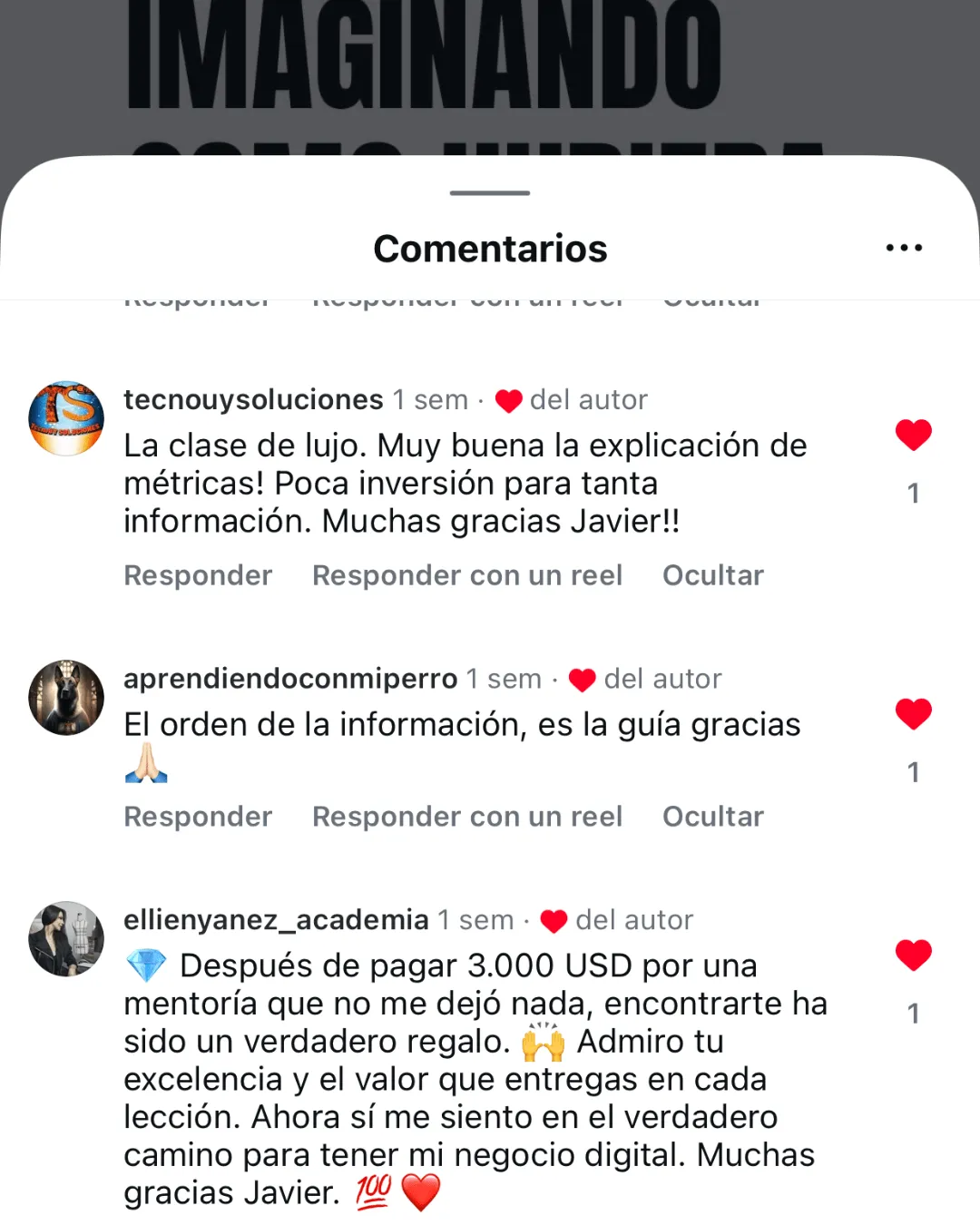Viewport: 980px width, 1225px height.
Task: Open the tecnouysoluciones username link
Action: pyautogui.click(x=253, y=400)
